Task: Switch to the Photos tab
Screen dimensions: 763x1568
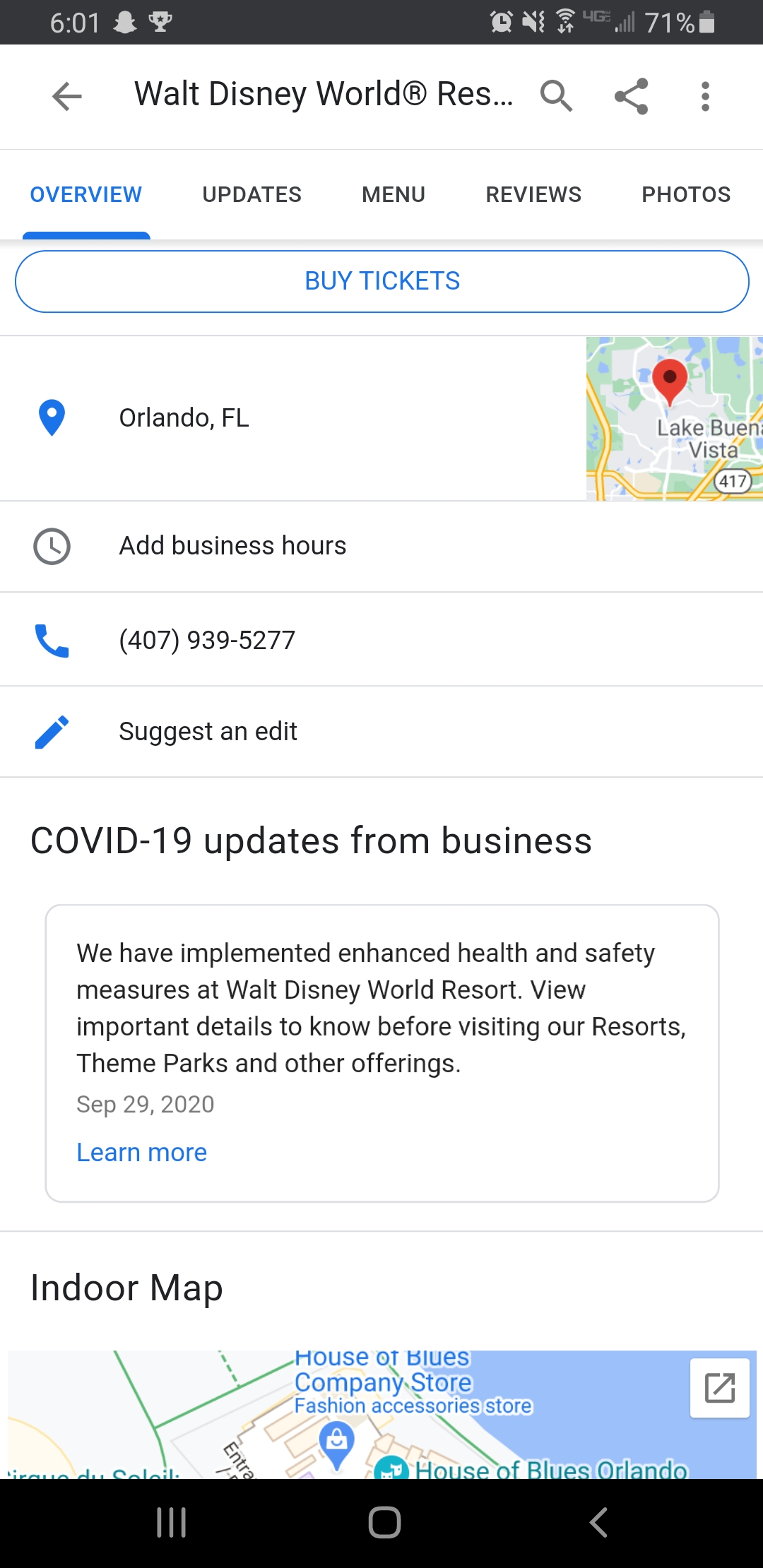Action: click(686, 195)
